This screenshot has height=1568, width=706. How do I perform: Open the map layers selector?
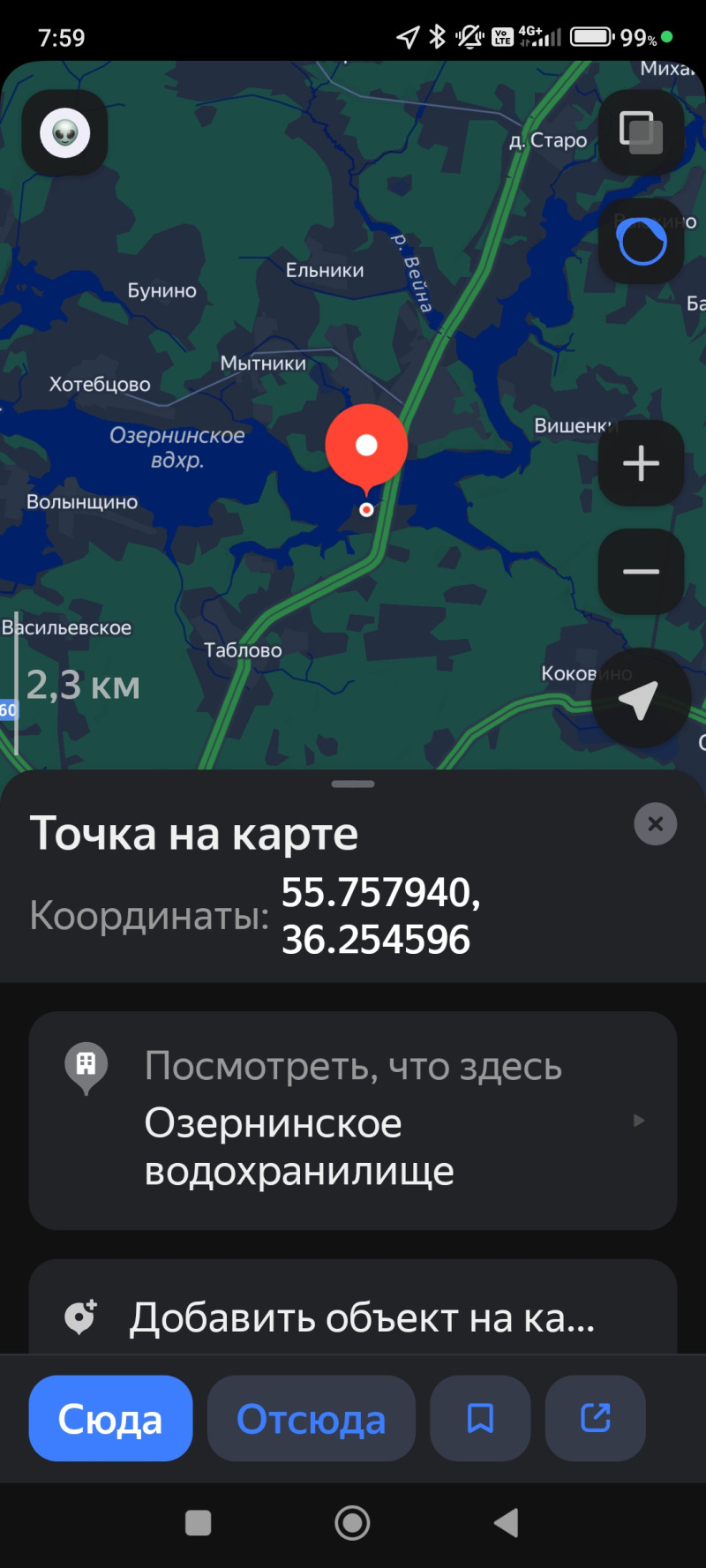click(641, 132)
